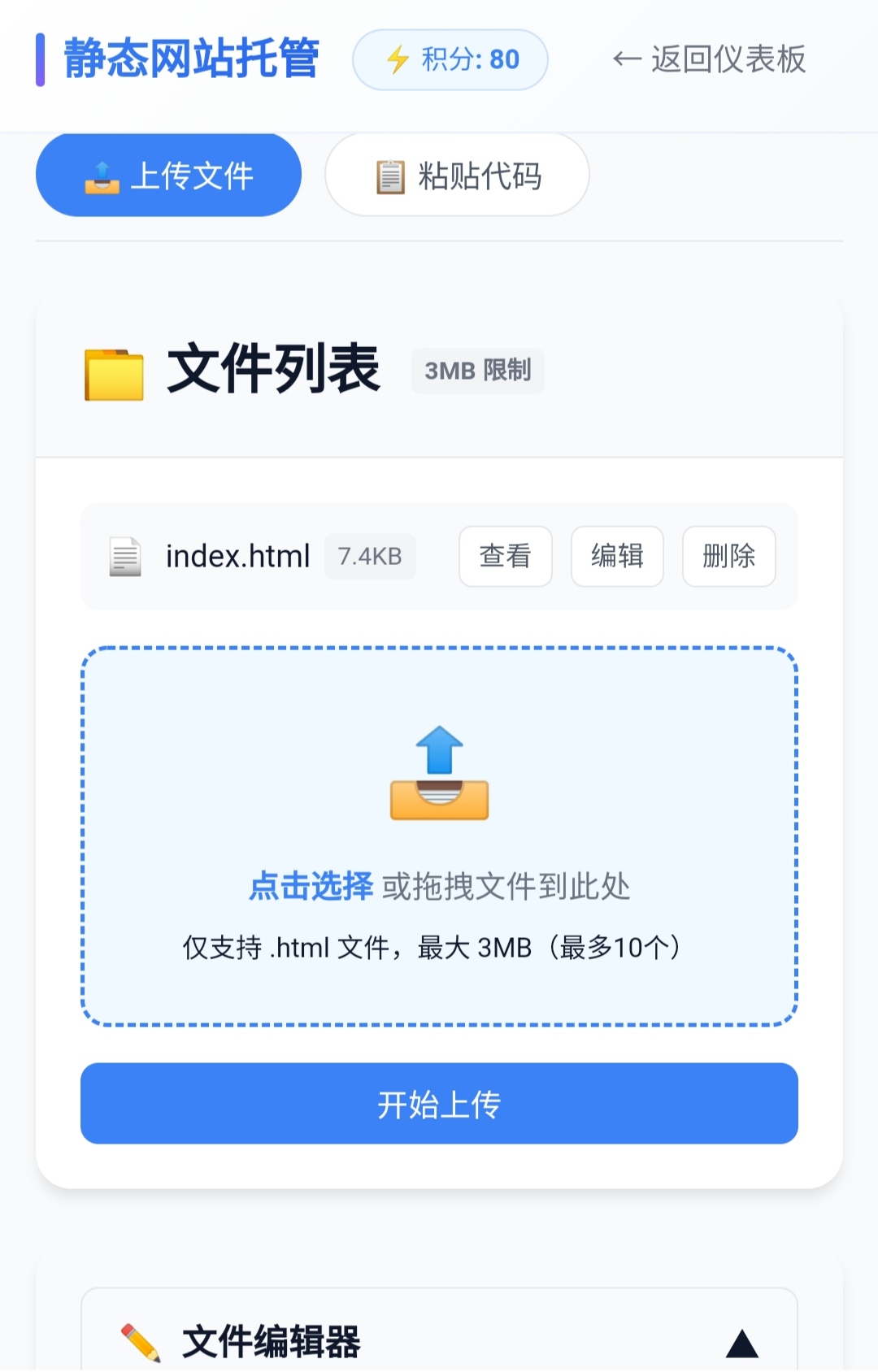The height and width of the screenshot is (1372, 878).
Task: Click the document icon beside index.html
Action: (x=124, y=557)
